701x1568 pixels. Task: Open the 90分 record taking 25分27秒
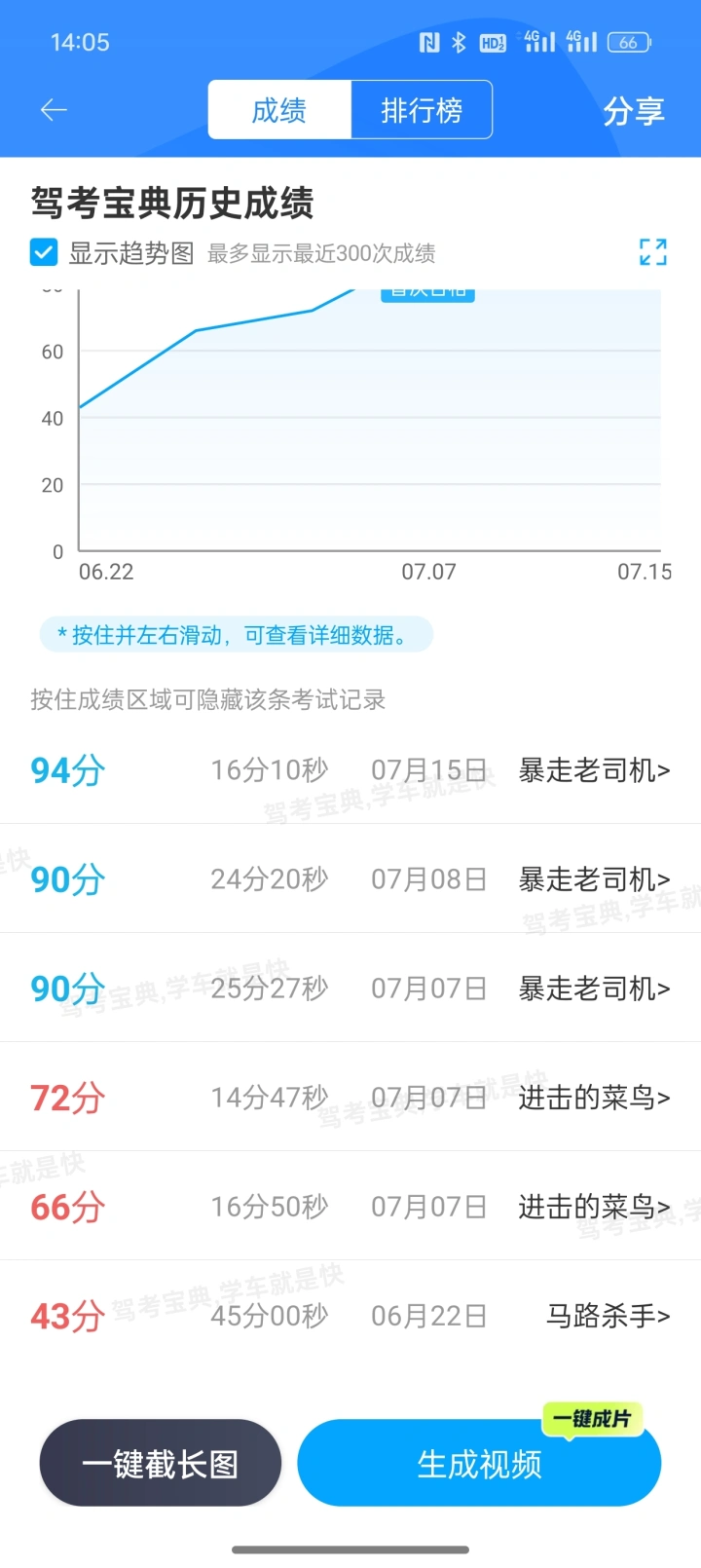tap(350, 989)
